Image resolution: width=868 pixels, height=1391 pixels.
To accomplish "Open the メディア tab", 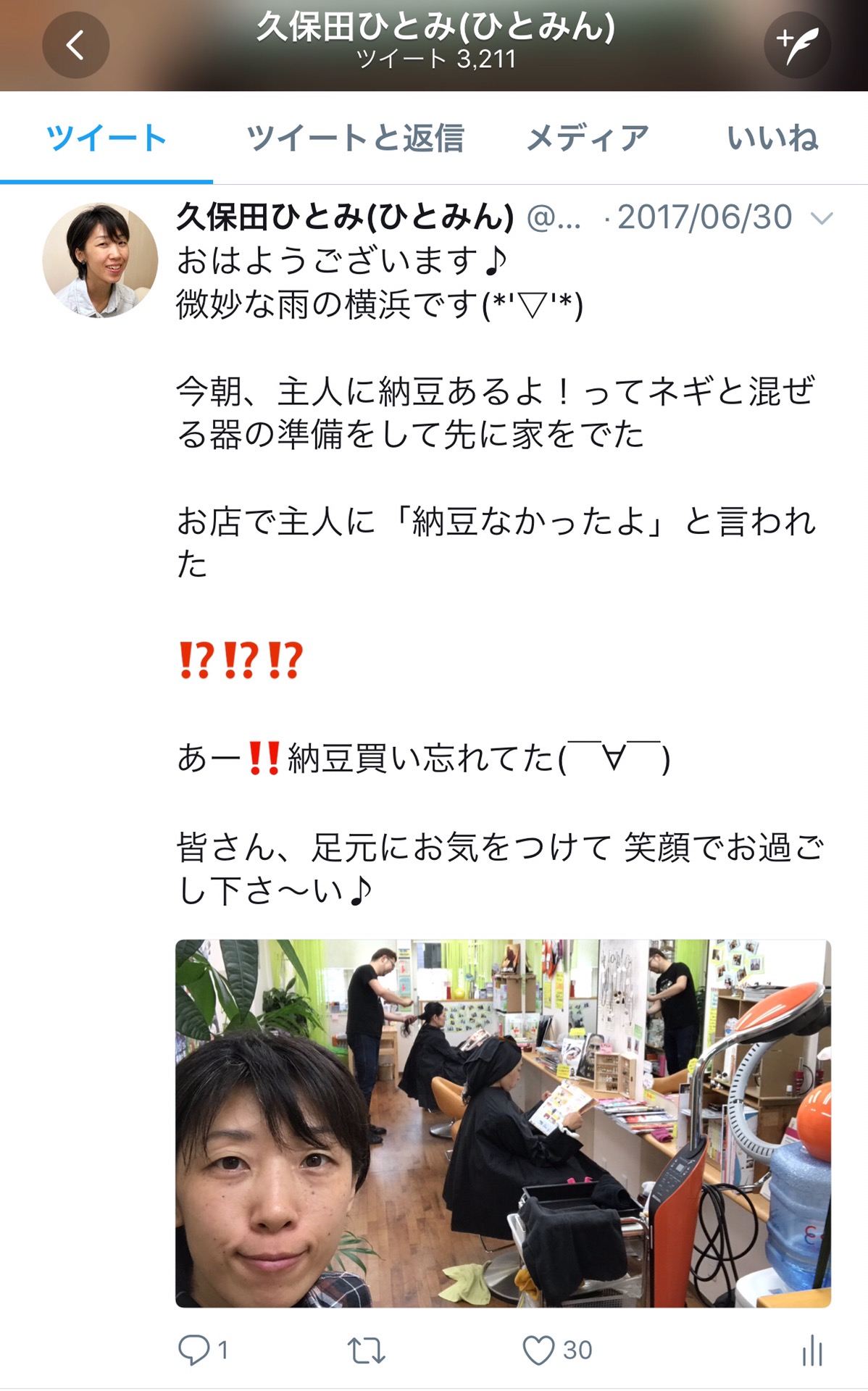I will (x=587, y=138).
